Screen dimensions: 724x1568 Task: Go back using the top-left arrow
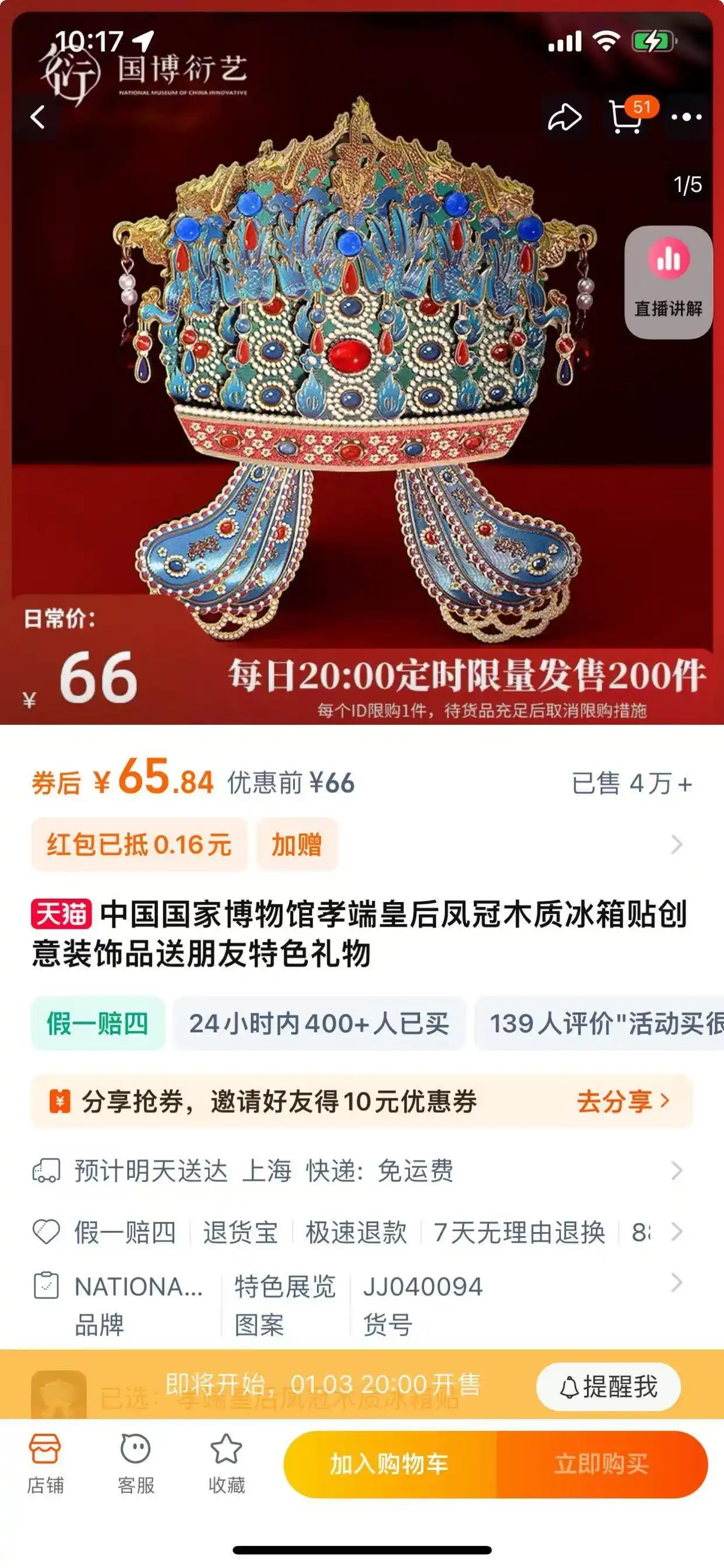click(x=38, y=117)
